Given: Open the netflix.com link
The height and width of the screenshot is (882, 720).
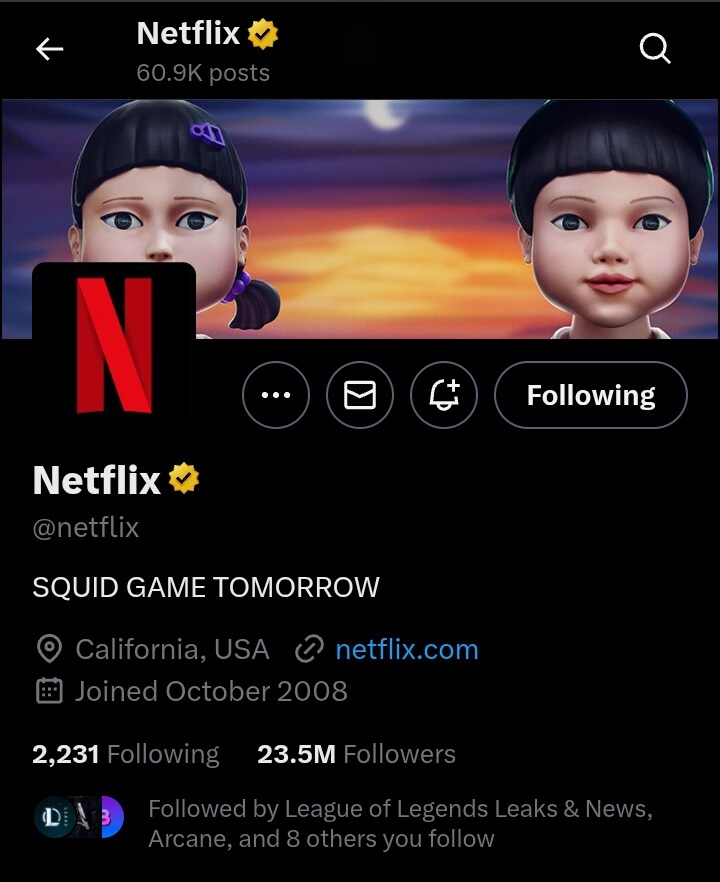Looking at the screenshot, I should pos(406,650).
